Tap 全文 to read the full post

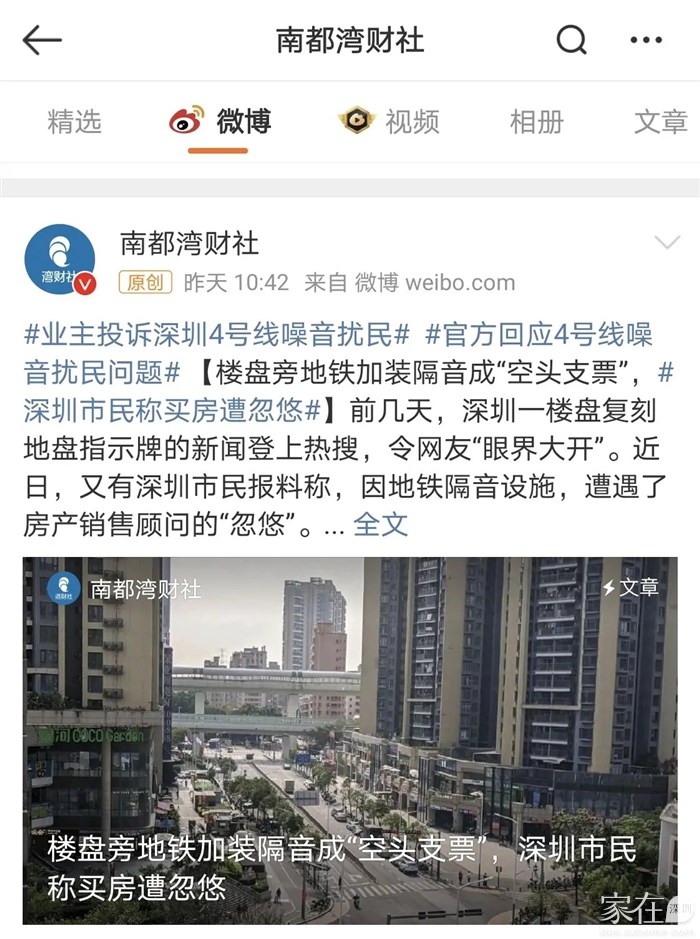point(381,523)
